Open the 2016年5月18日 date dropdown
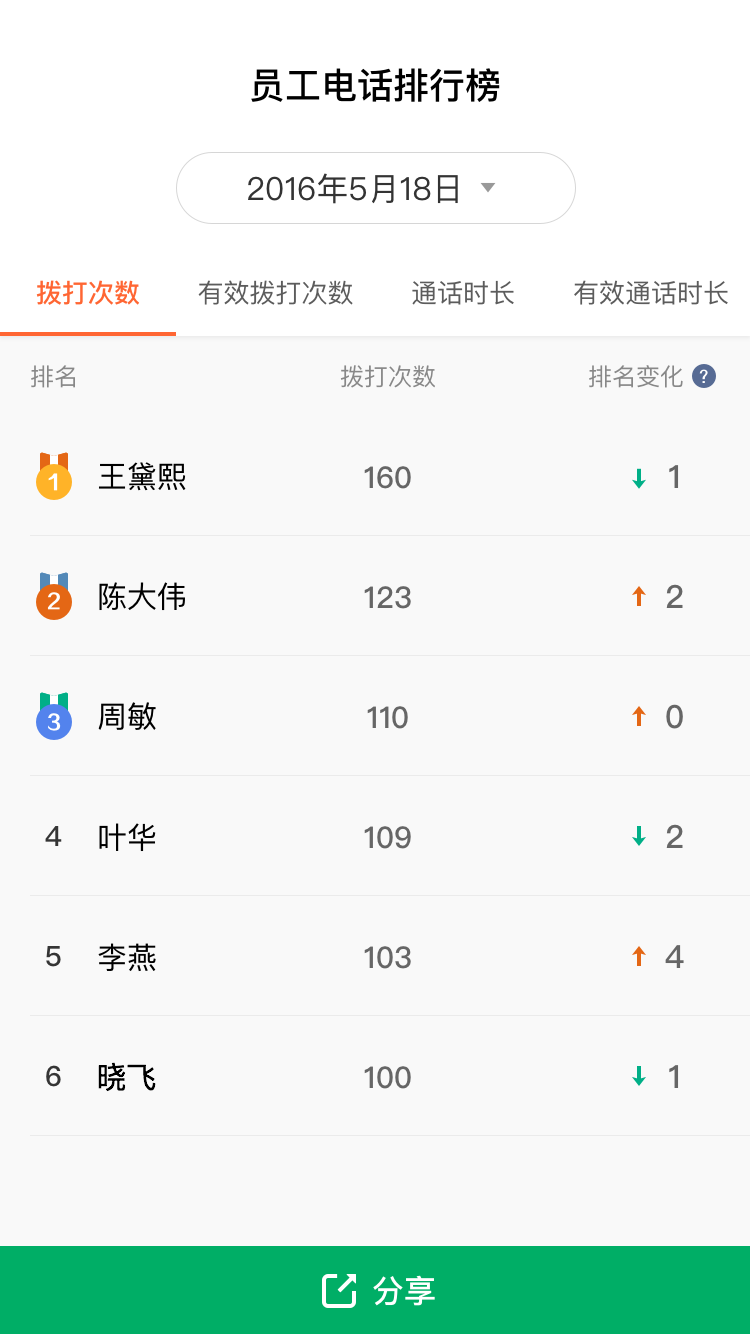Screen dimensions: 750x1334 375,188
